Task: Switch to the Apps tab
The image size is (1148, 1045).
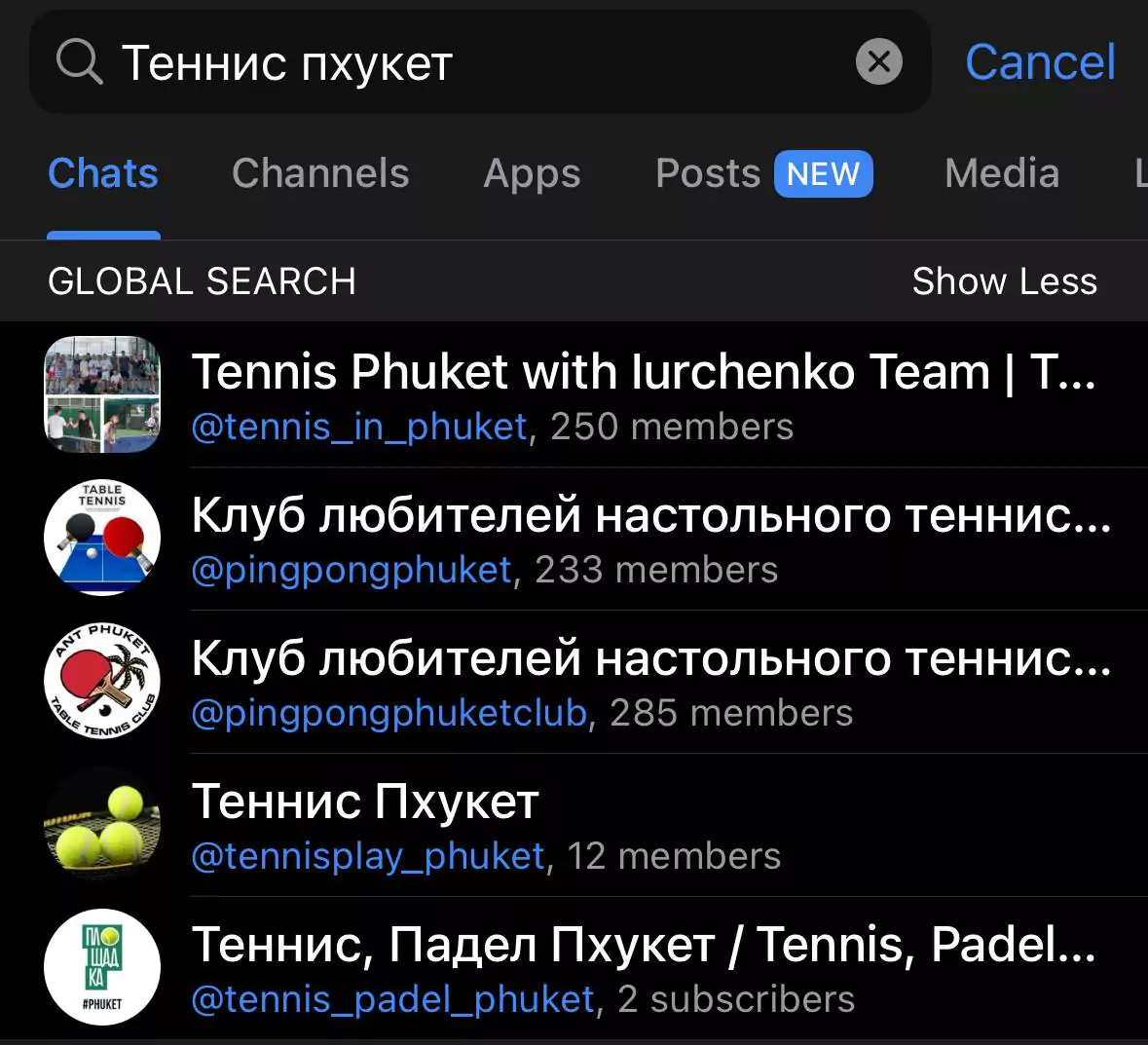Action: 532,173
